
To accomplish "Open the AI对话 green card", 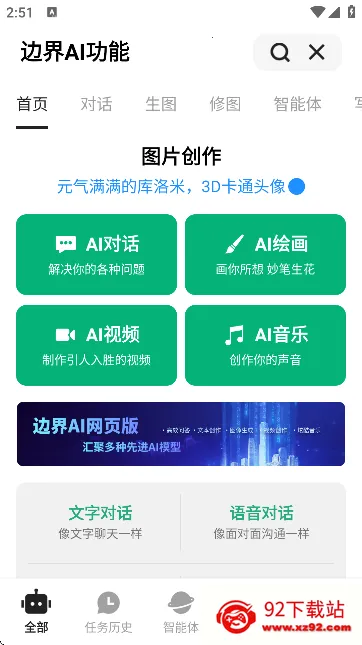I will click(x=97, y=254).
